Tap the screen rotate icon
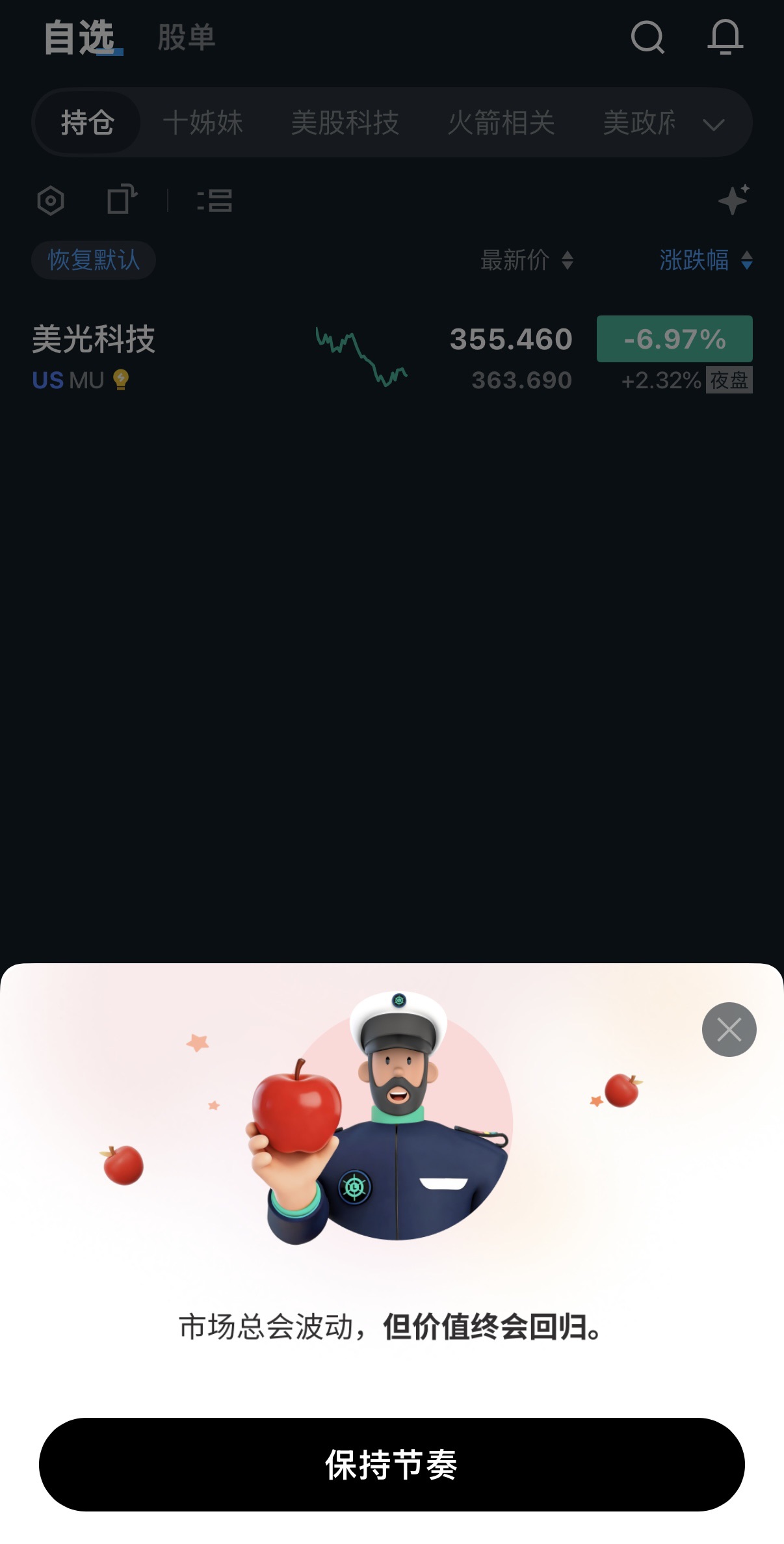 coord(122,199)
